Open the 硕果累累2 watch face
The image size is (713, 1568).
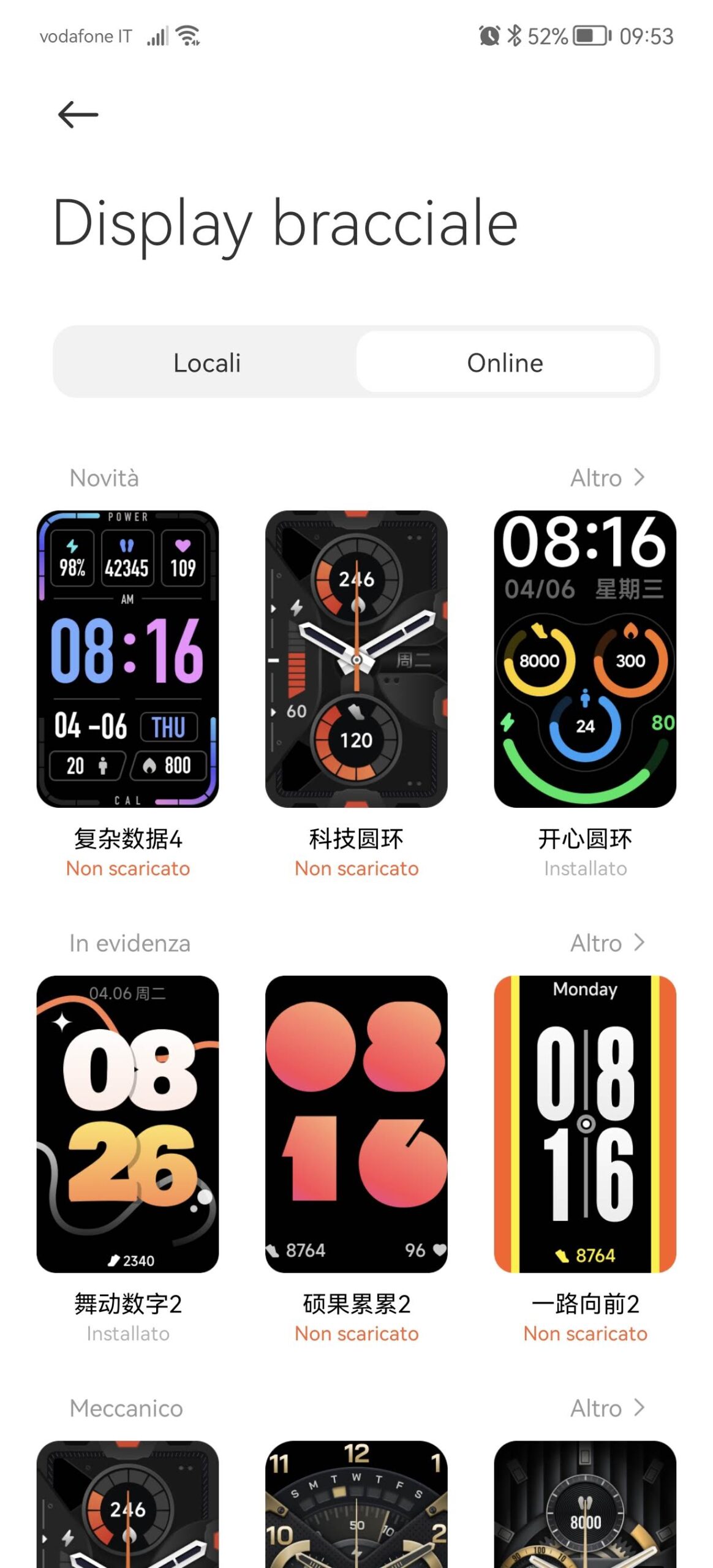click(356, 1124)
